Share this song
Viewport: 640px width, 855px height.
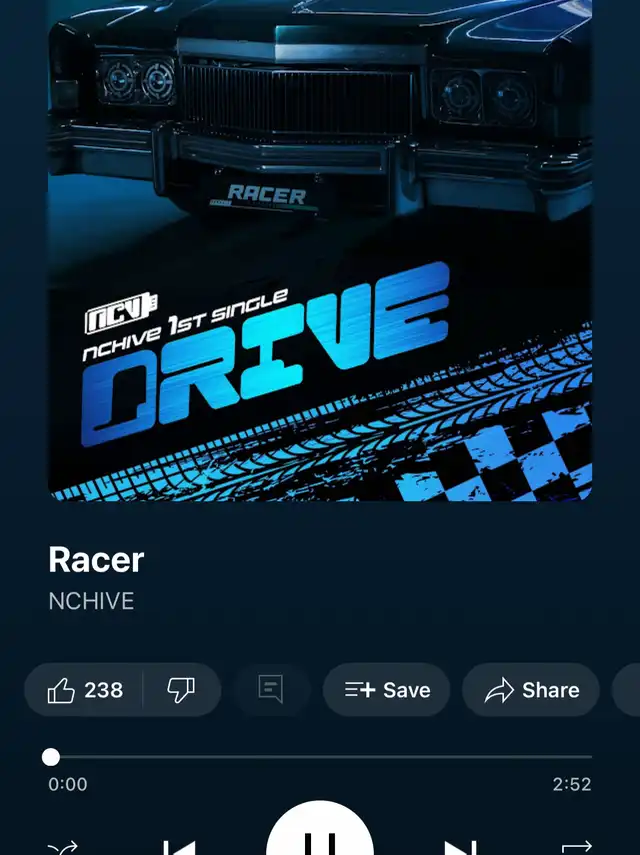point(531,690)
